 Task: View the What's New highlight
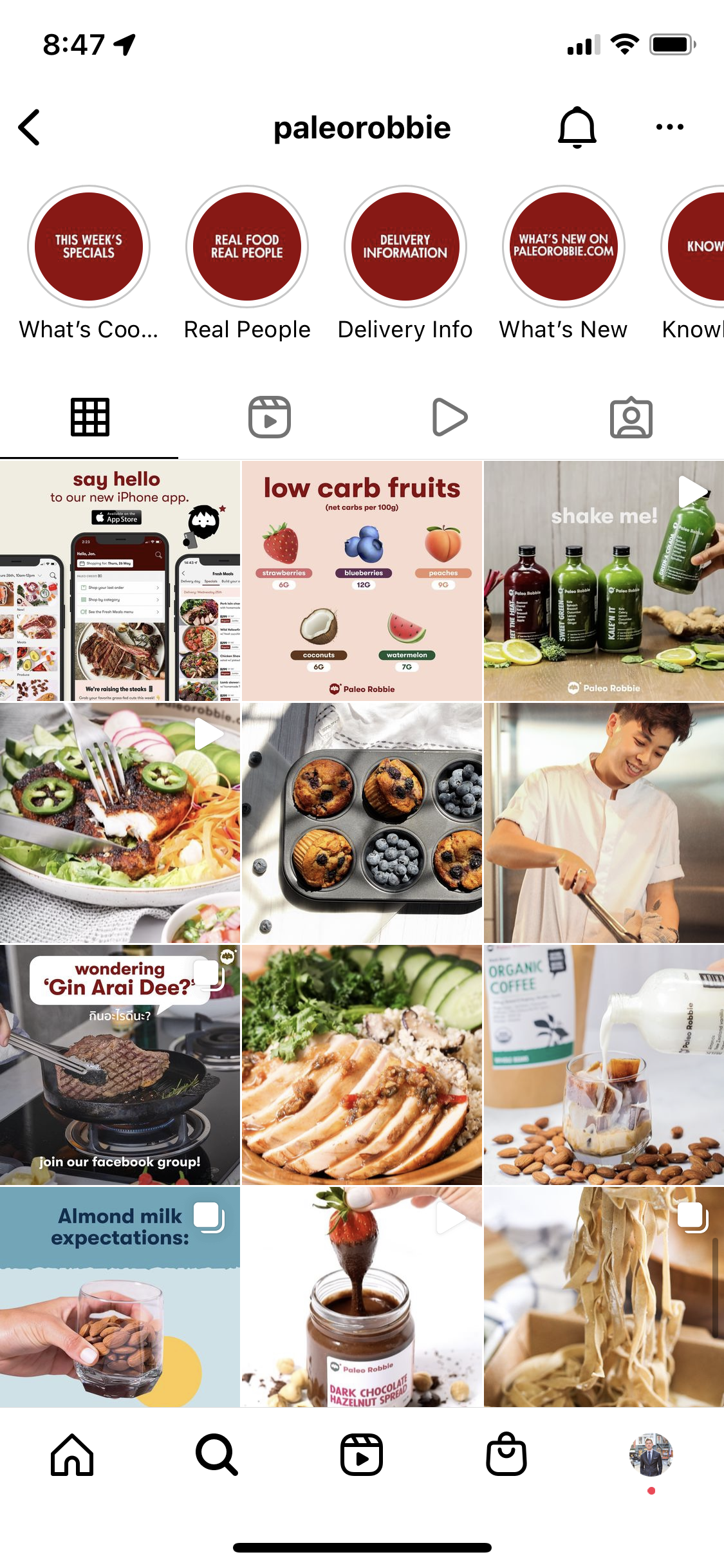tap(564, 247)
